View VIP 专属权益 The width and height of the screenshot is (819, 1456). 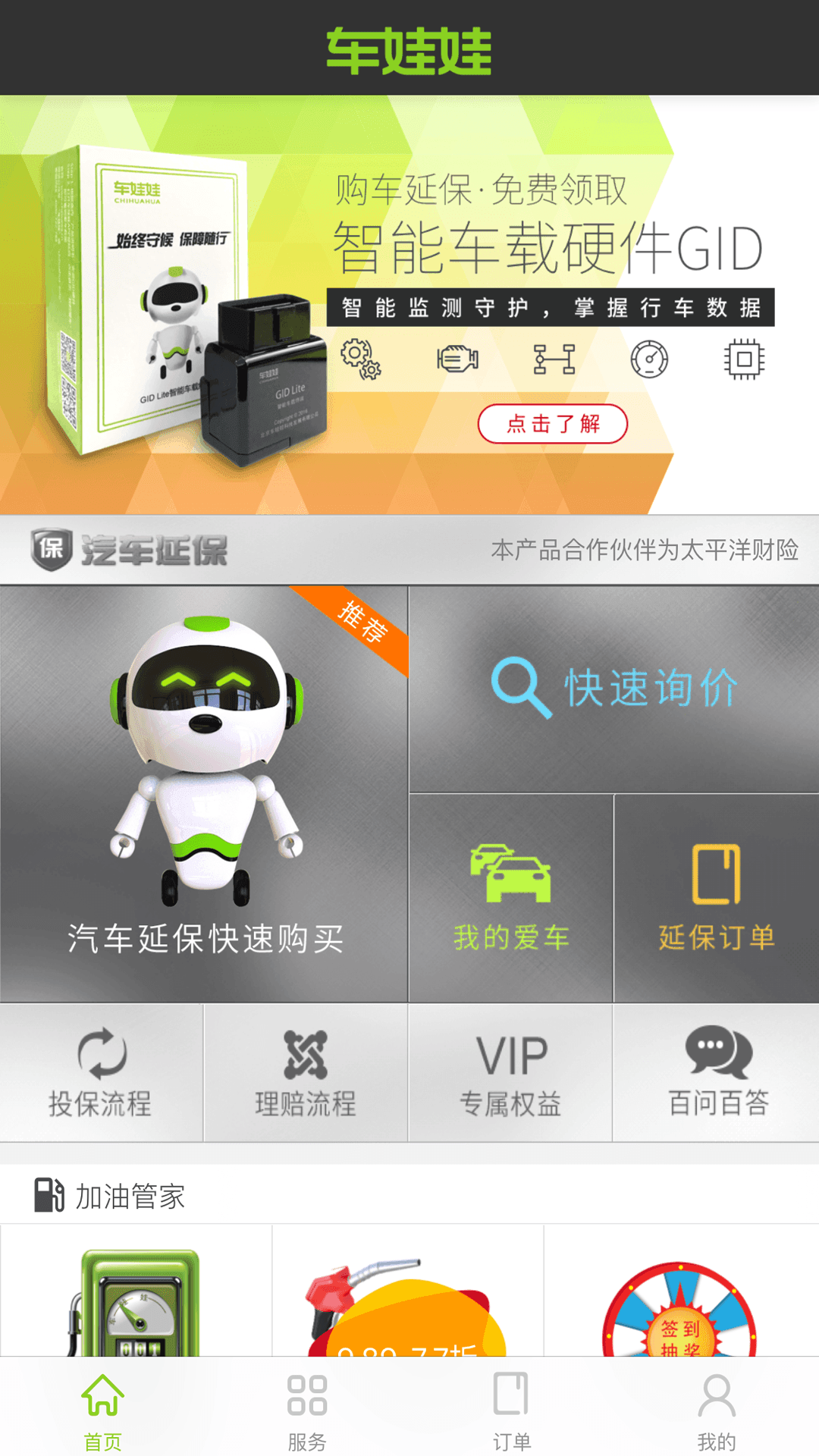pos(510,1072)
